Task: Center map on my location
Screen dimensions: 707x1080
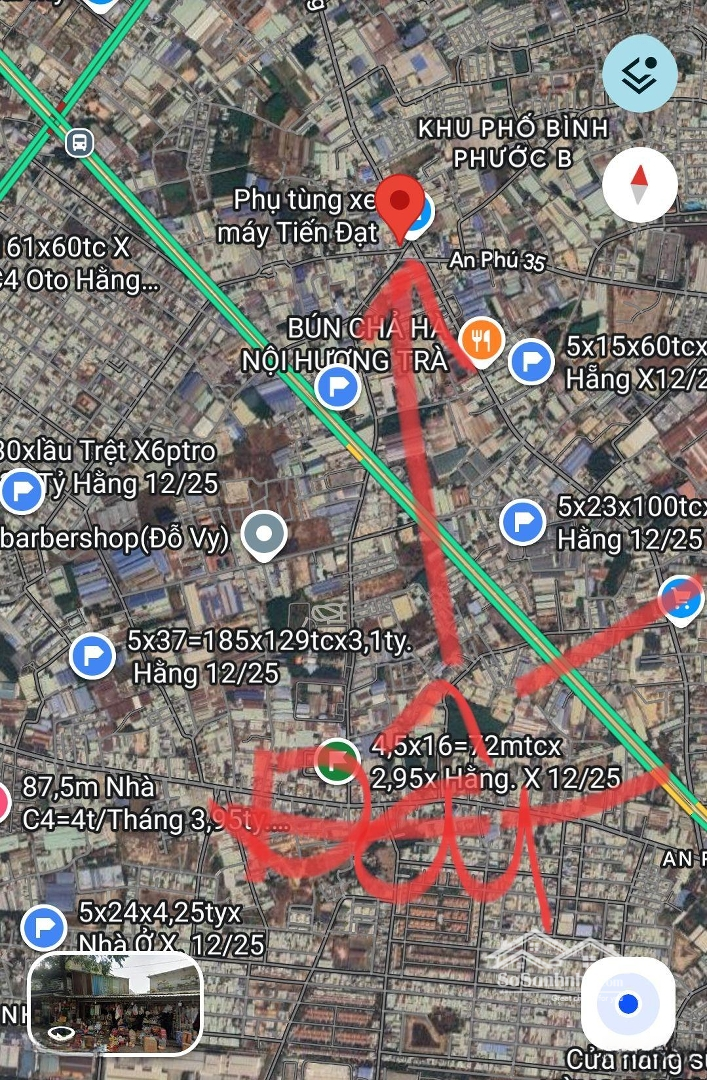Action: pos(628,1003)
